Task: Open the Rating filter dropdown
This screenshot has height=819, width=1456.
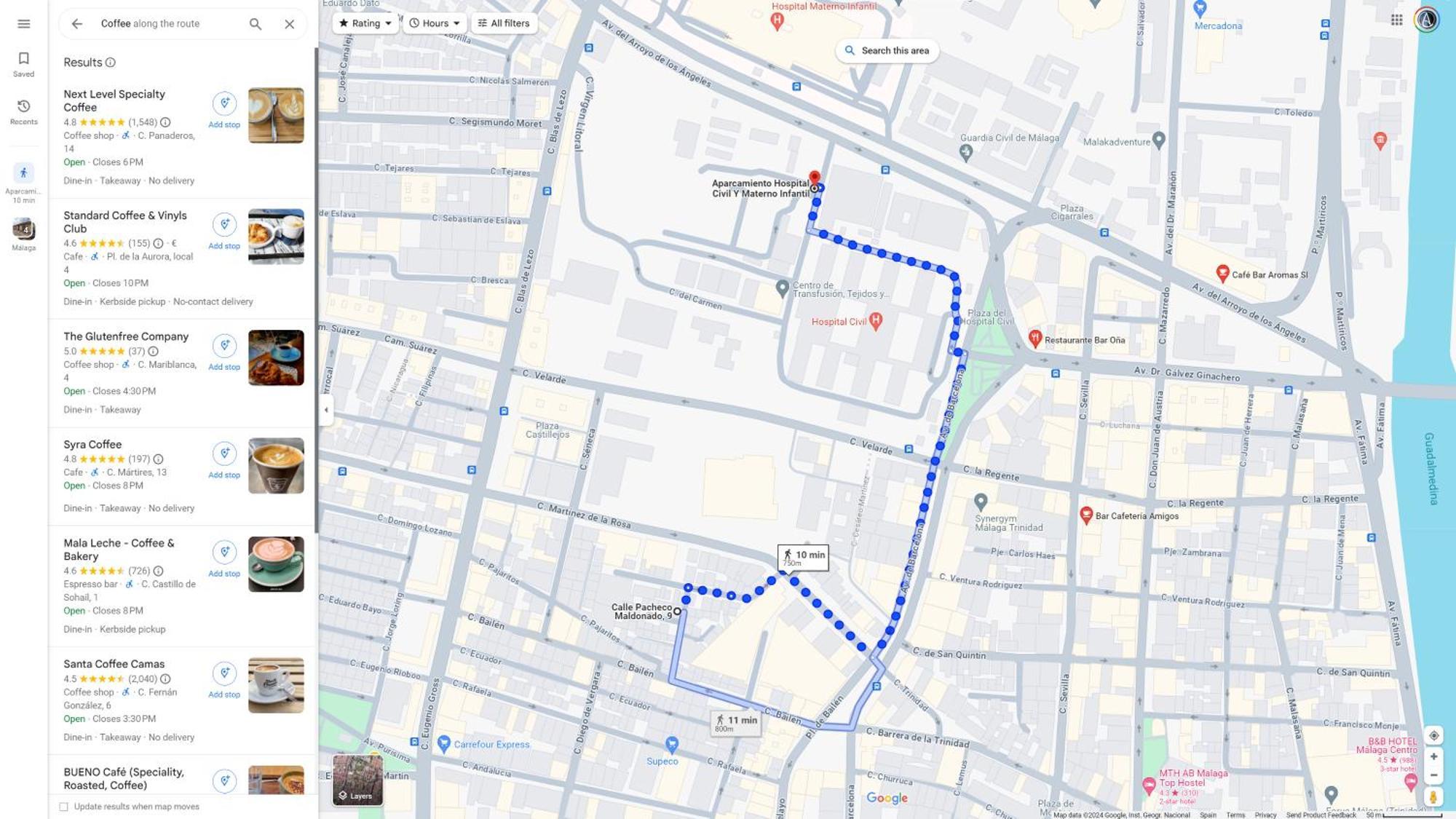Action: 365,23
